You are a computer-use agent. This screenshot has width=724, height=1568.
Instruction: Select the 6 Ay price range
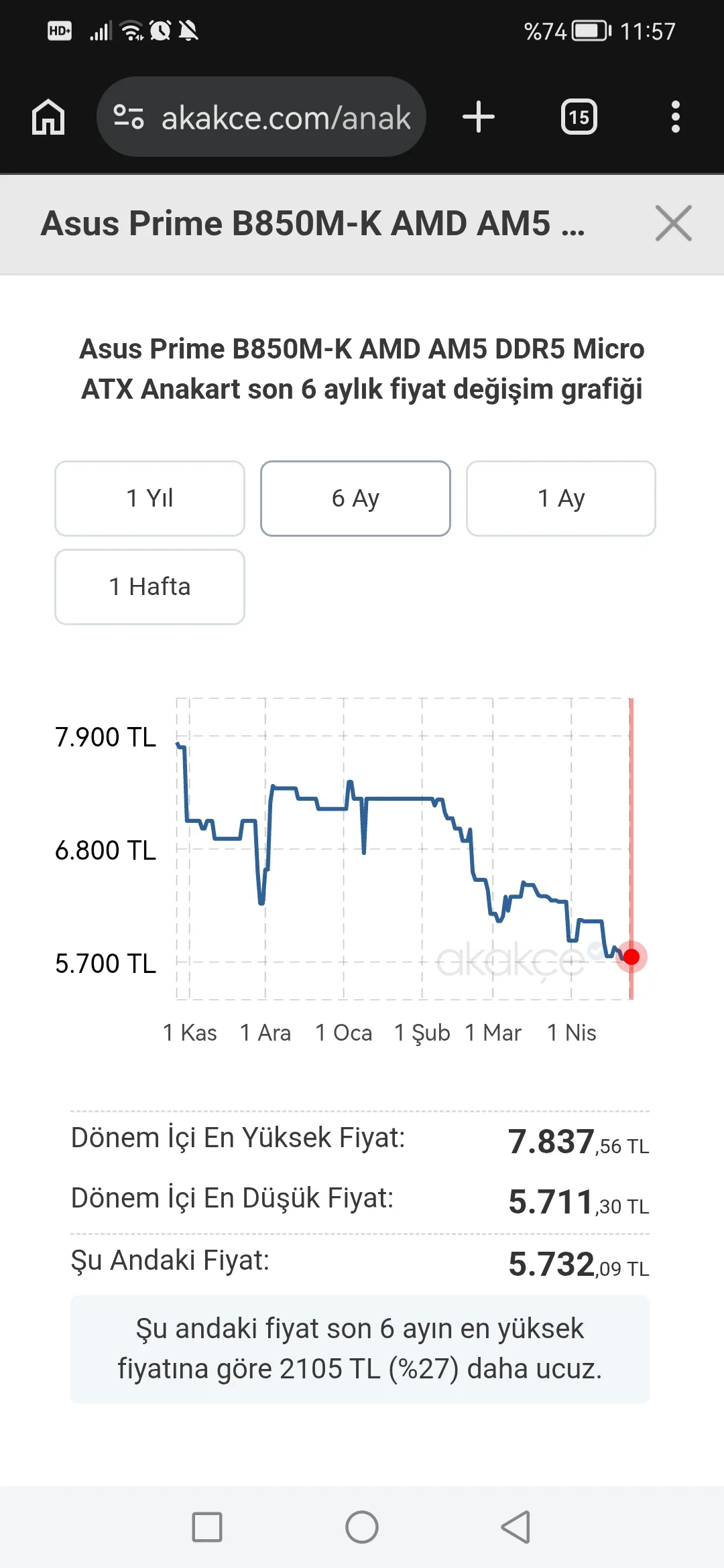click(x=355, y=499)
